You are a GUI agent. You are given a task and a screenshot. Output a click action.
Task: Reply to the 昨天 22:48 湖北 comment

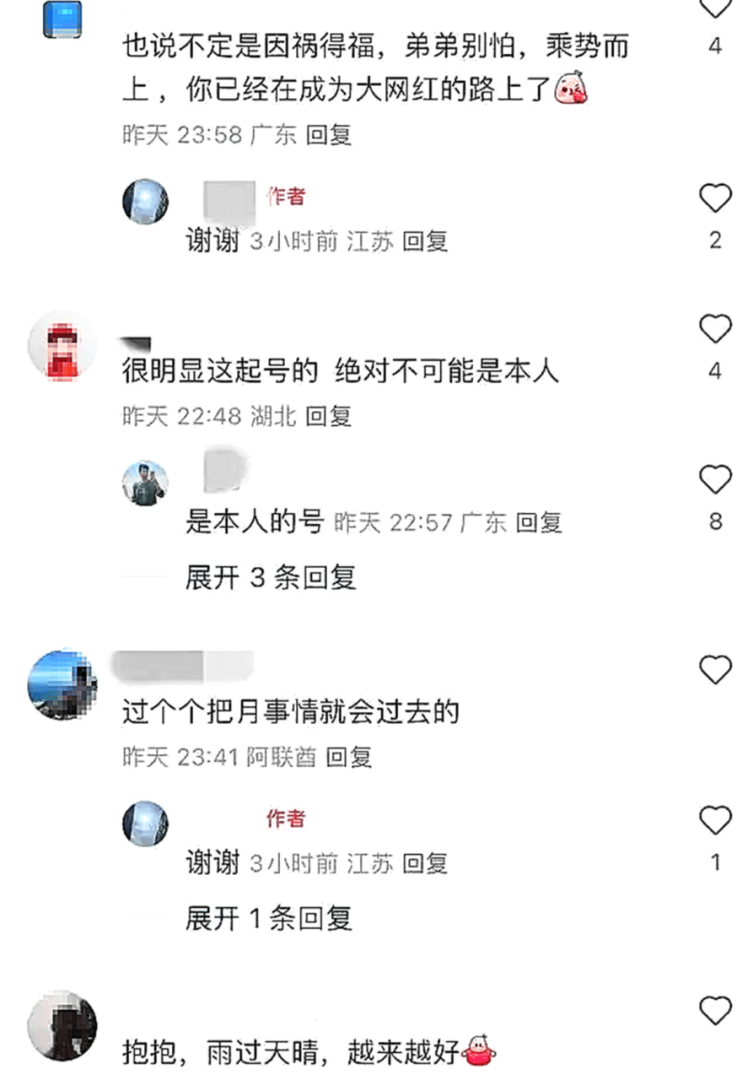(x=328, y=415)
